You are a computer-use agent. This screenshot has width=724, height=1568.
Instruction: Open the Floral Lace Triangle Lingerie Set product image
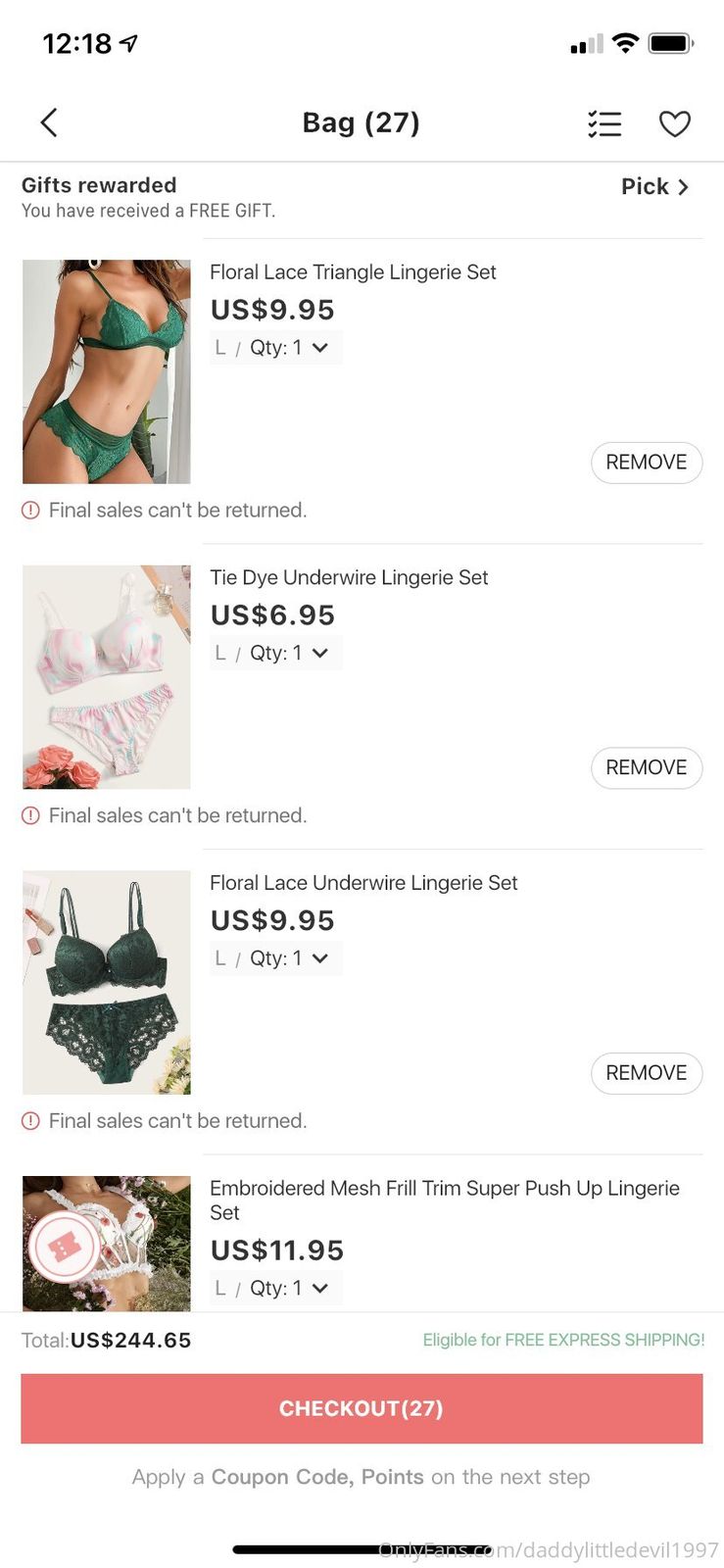(x=107, y=371)
